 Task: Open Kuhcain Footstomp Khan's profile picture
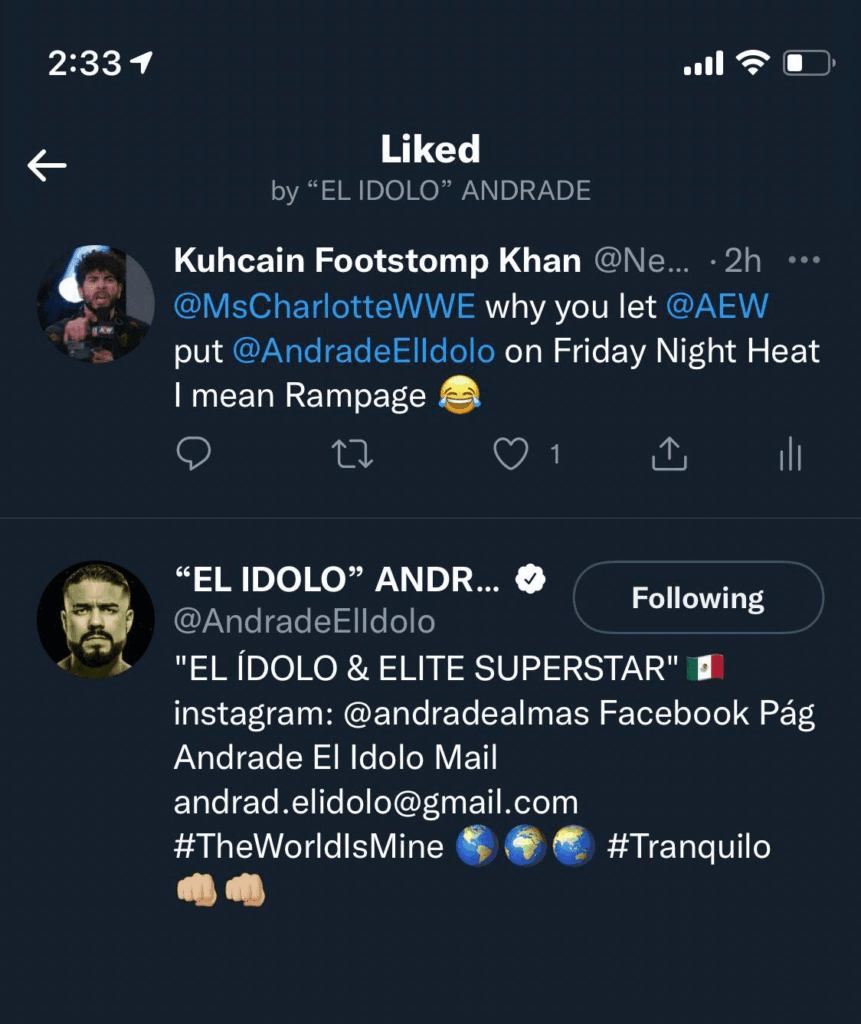tap(95, 303)
